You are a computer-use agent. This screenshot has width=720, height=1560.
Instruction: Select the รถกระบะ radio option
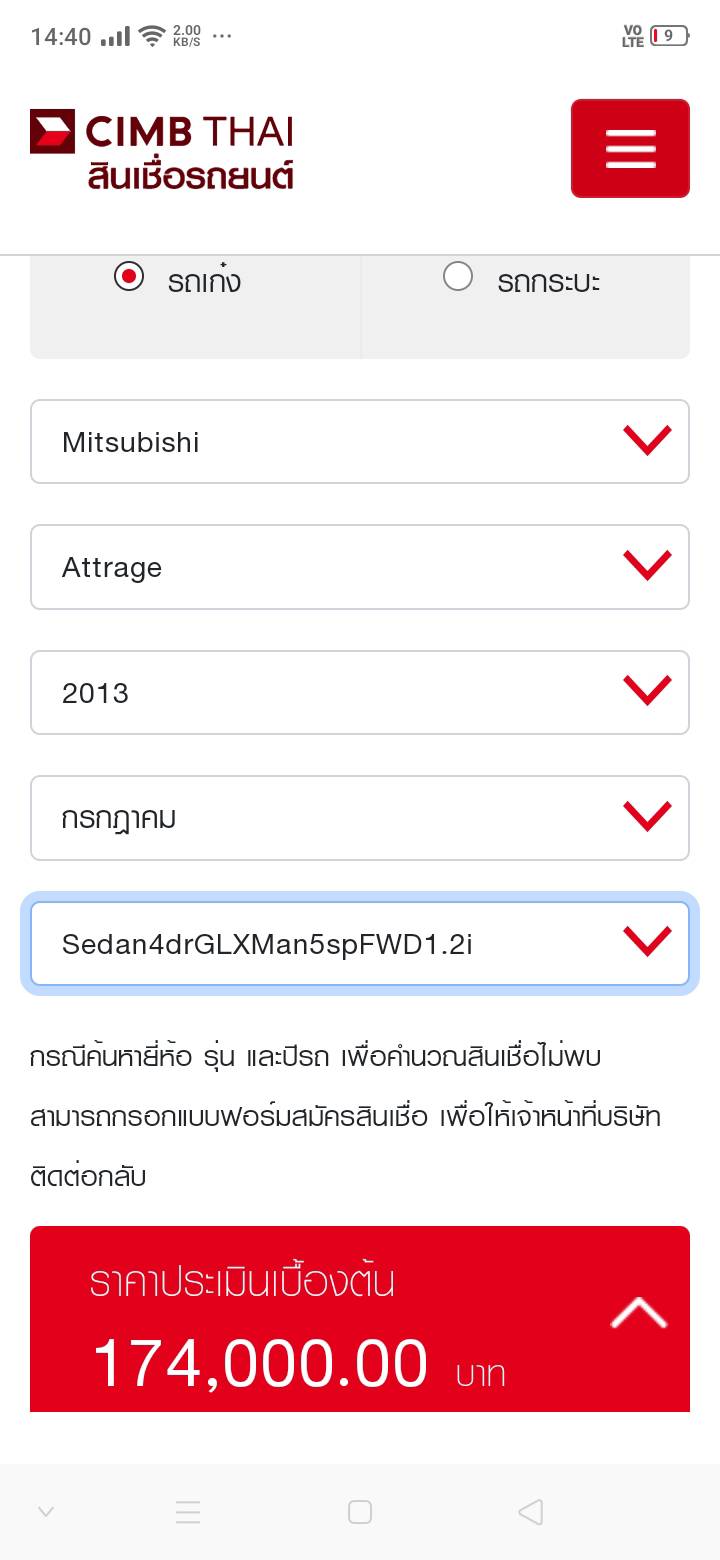coord(458,277)
